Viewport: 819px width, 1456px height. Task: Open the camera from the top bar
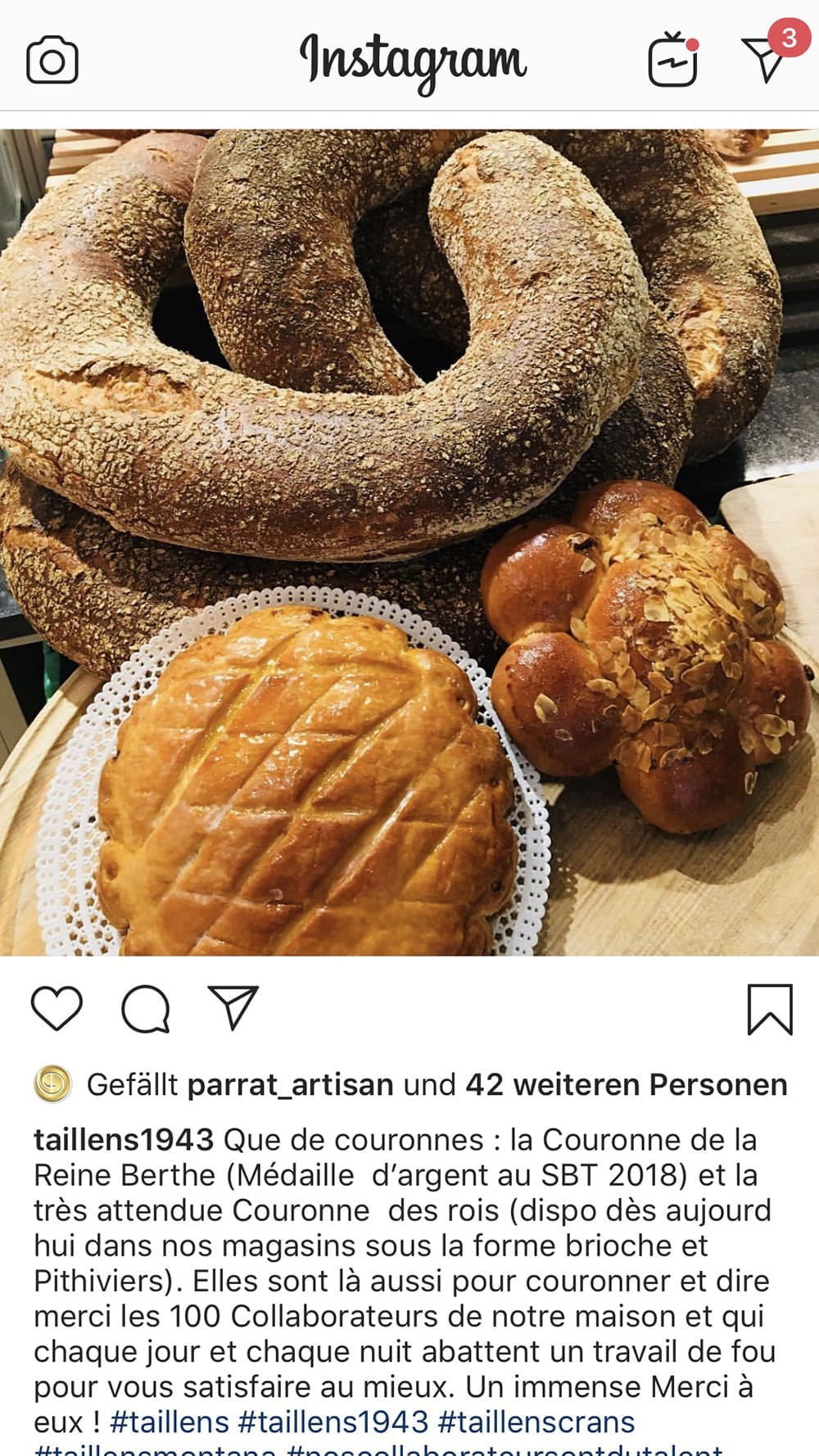click(x=52, y=61)
